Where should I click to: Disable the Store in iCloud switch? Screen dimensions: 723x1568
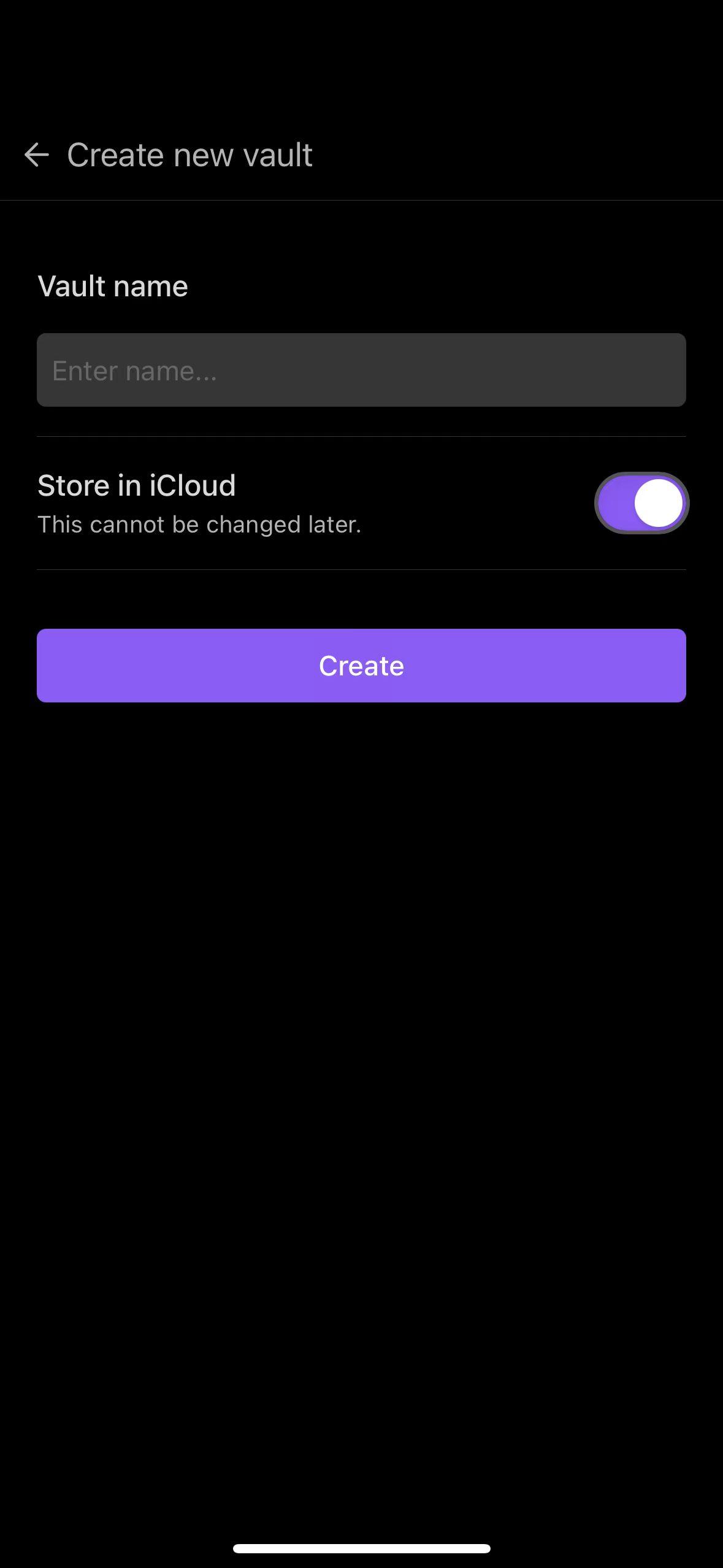pos(641,503)
